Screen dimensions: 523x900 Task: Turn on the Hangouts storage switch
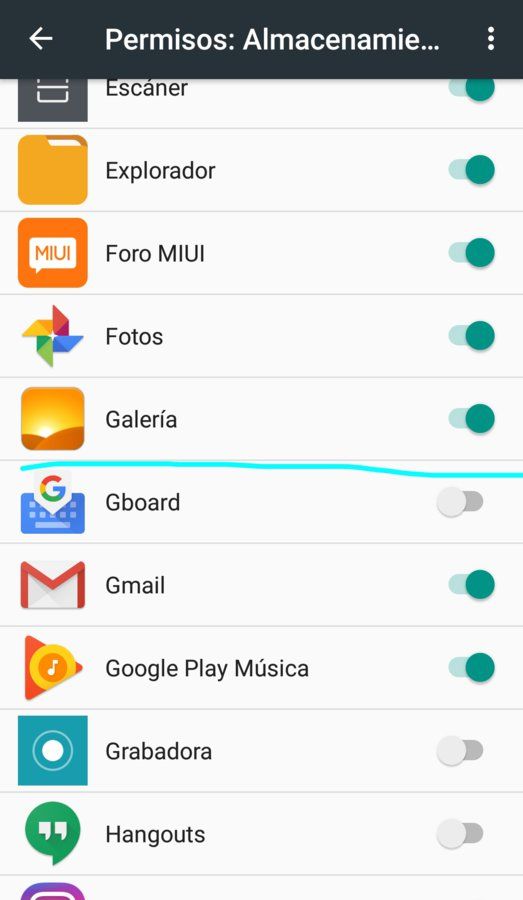460,833
